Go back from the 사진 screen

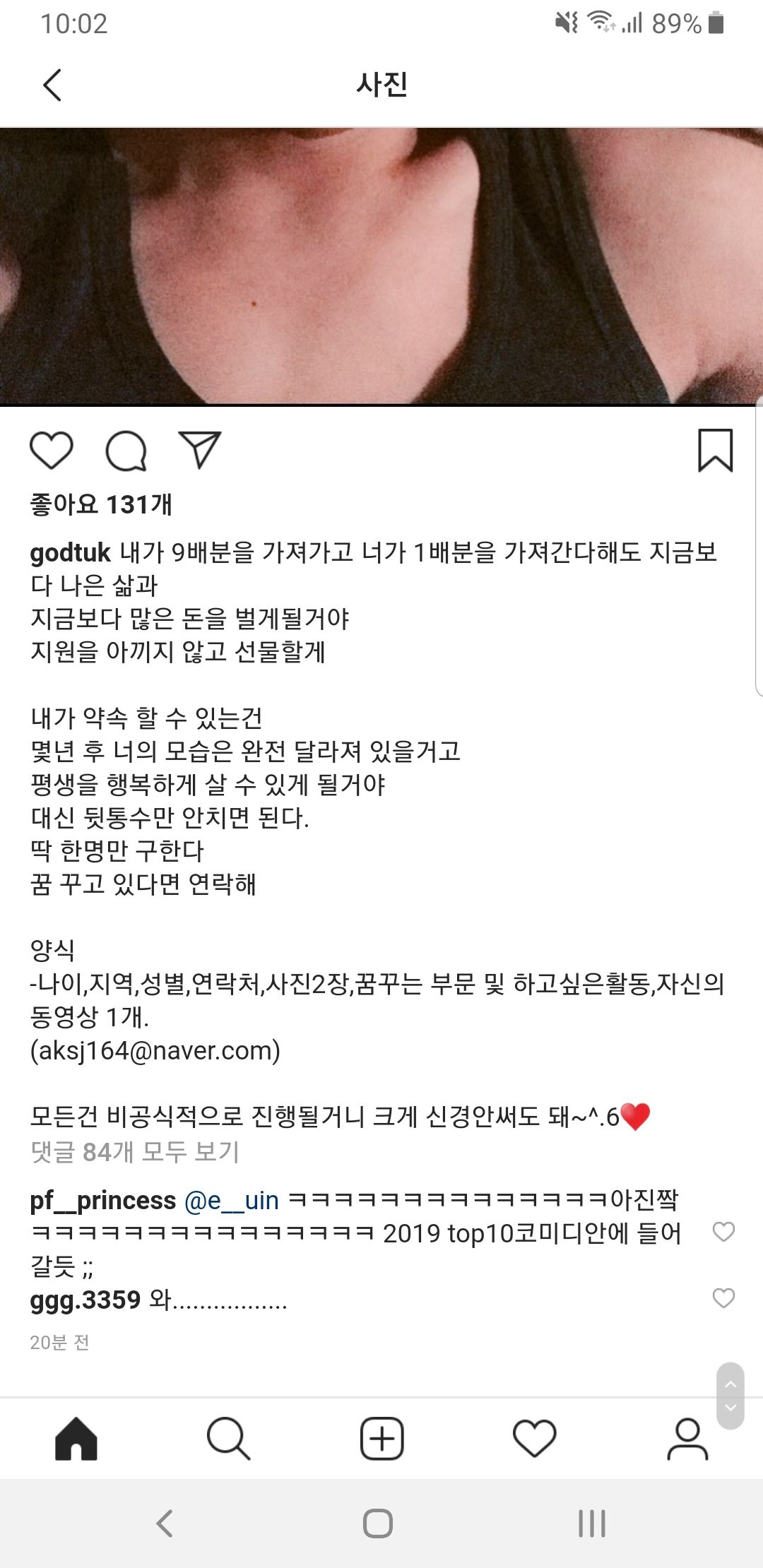53,85
